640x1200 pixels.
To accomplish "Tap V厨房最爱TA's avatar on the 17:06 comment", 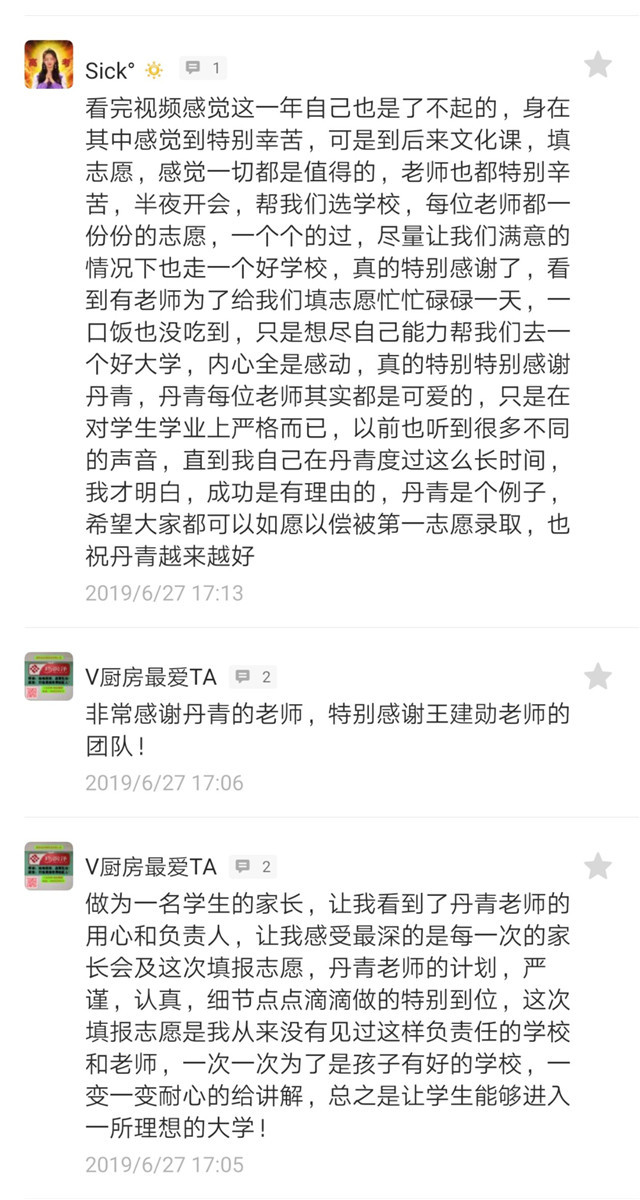I will coord(48,677).
